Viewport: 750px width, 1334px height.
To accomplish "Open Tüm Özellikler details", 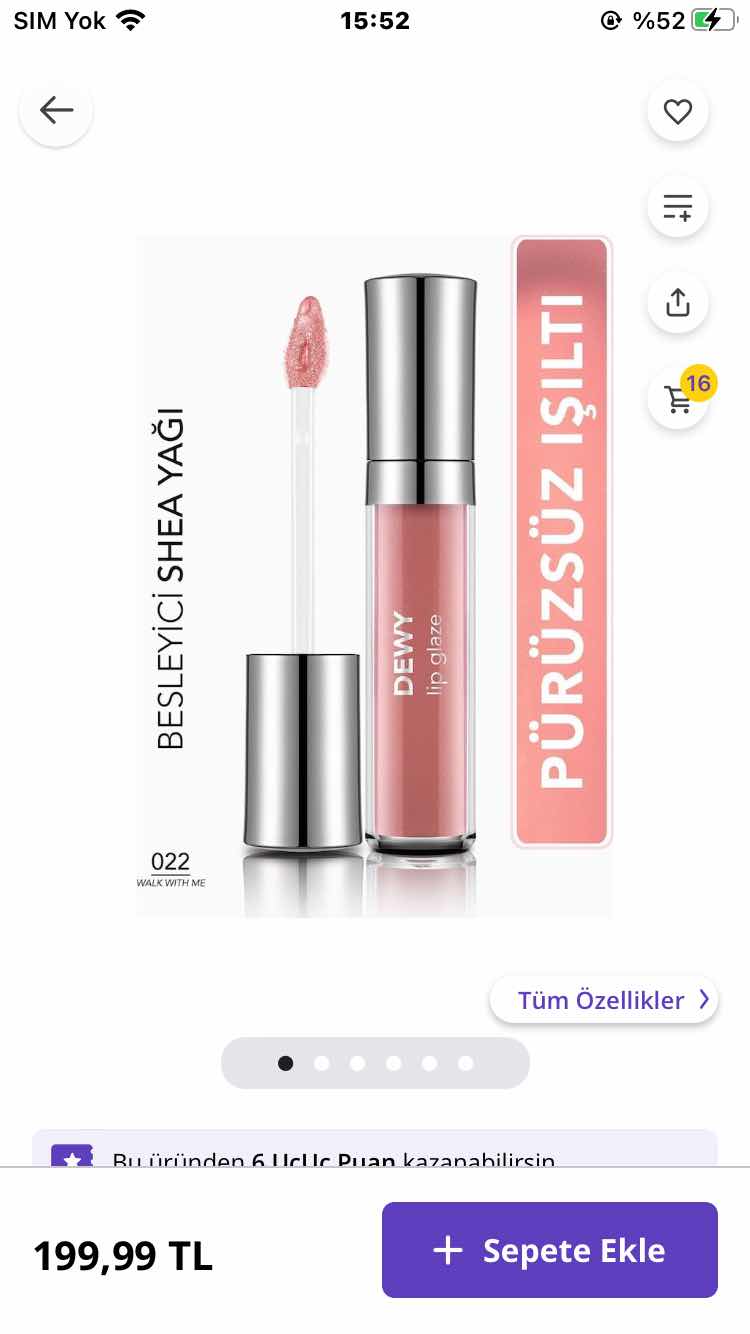I will (604, 1000).
